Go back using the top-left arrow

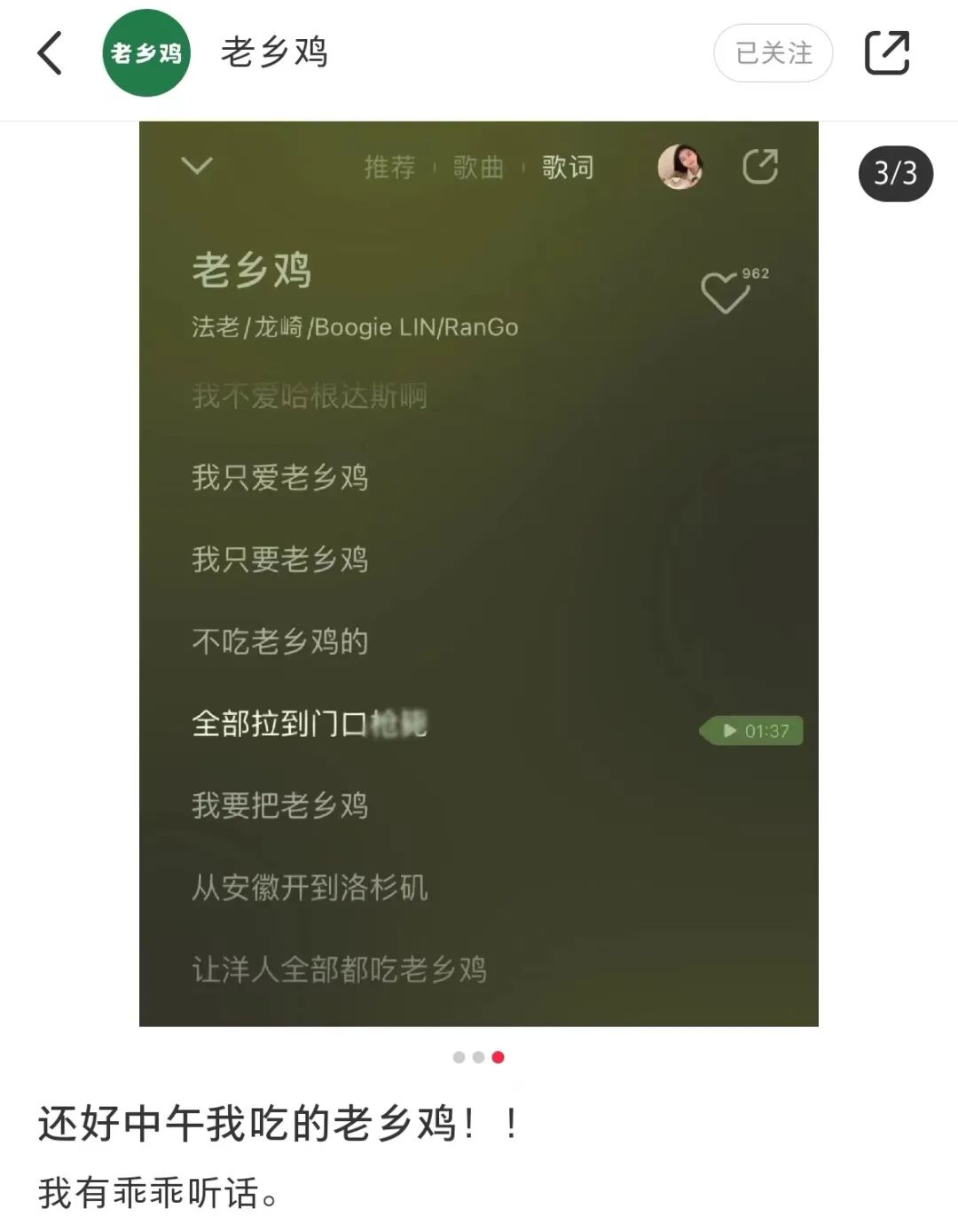pos(51,53)
